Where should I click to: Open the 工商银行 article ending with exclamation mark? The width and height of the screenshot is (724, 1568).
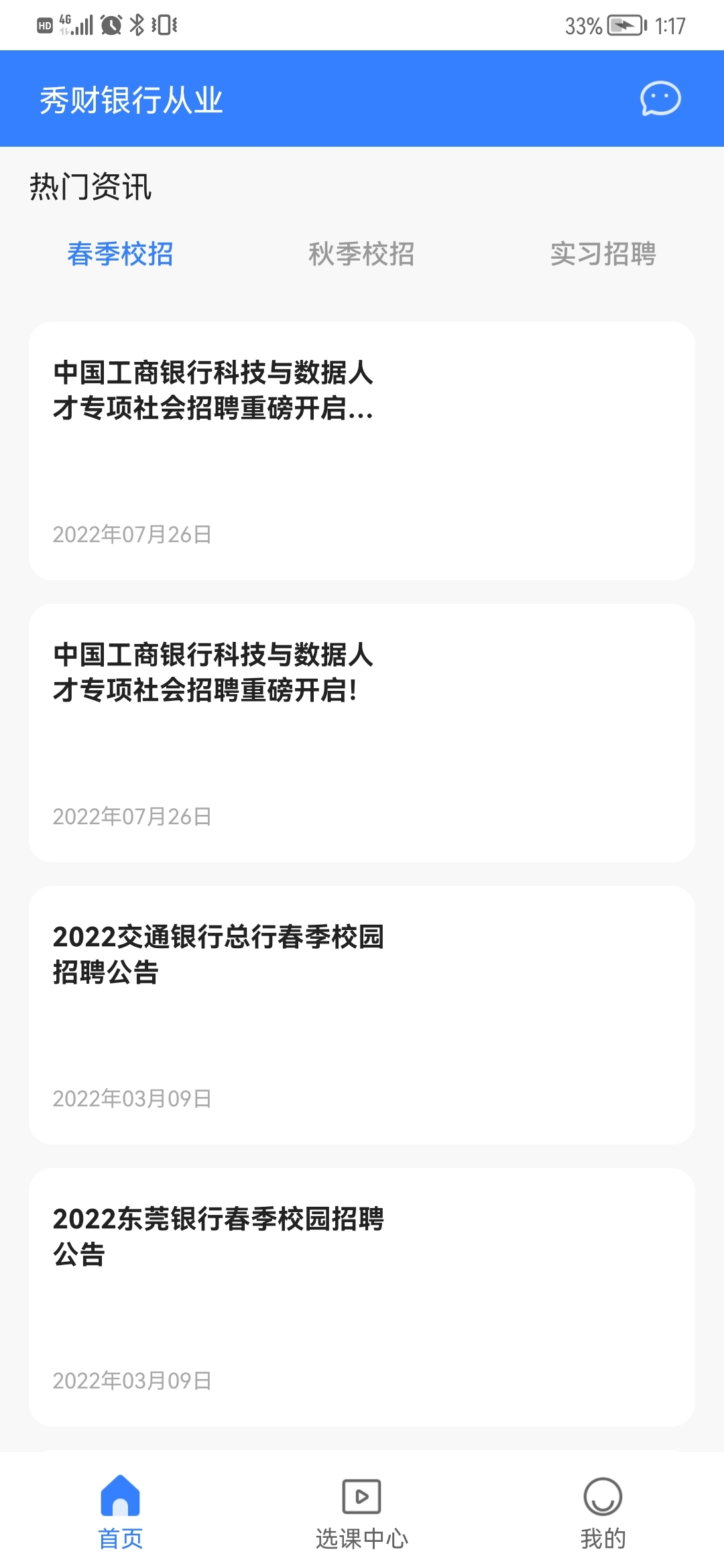pos(362,733)
